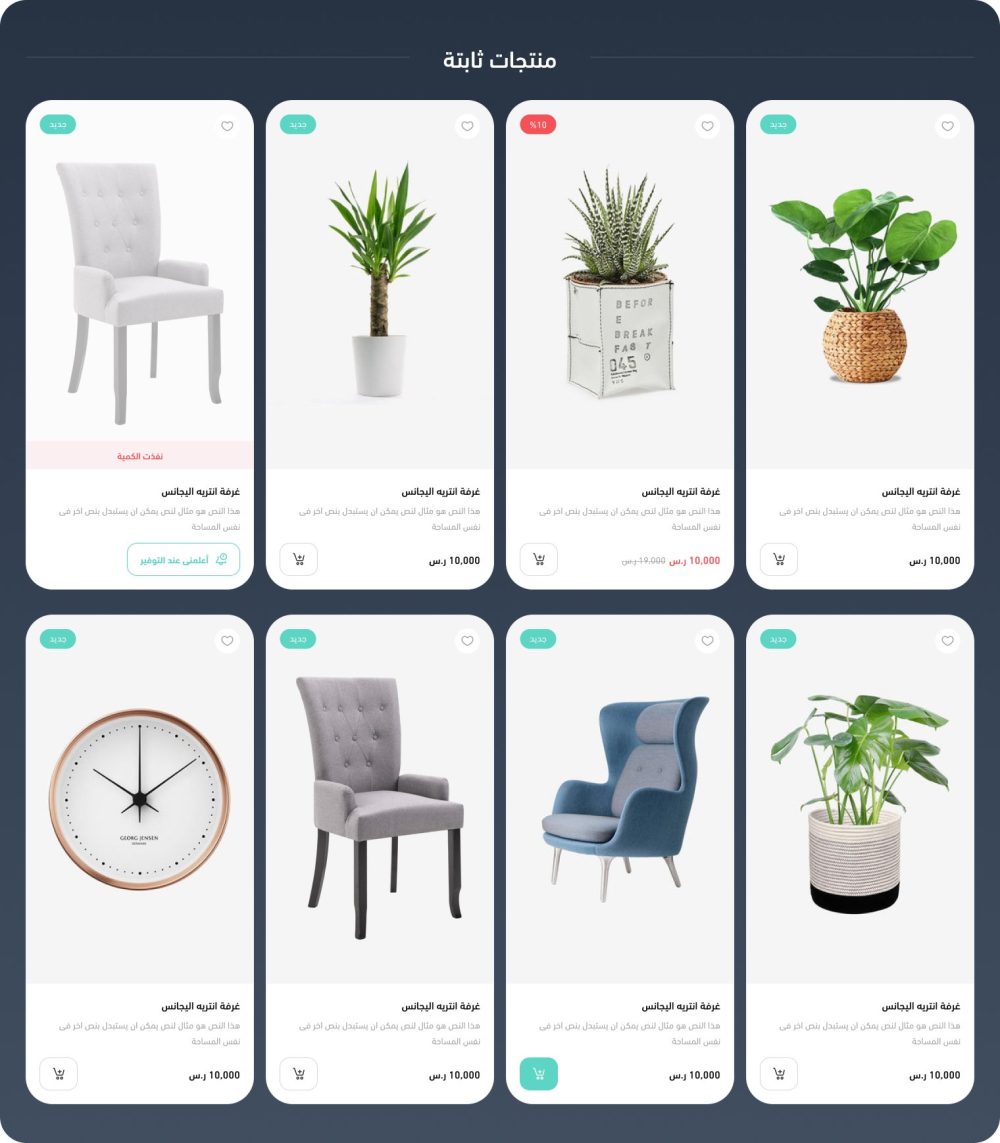Favorite the plant in the wicker basket
Viewport: 1000px width, 1143px height.
pyautogui.click(x=947, y=127)
